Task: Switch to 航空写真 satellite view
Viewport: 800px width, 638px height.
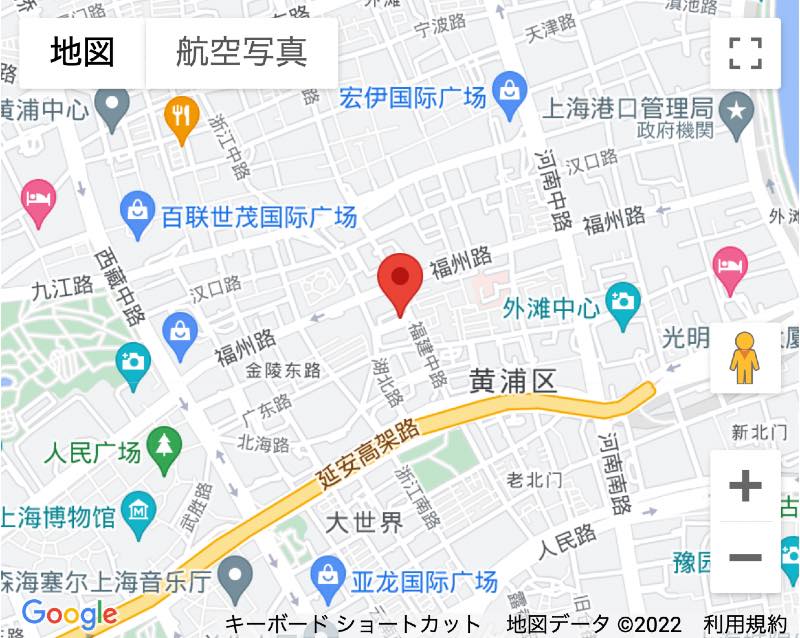Action: (241, 52)
